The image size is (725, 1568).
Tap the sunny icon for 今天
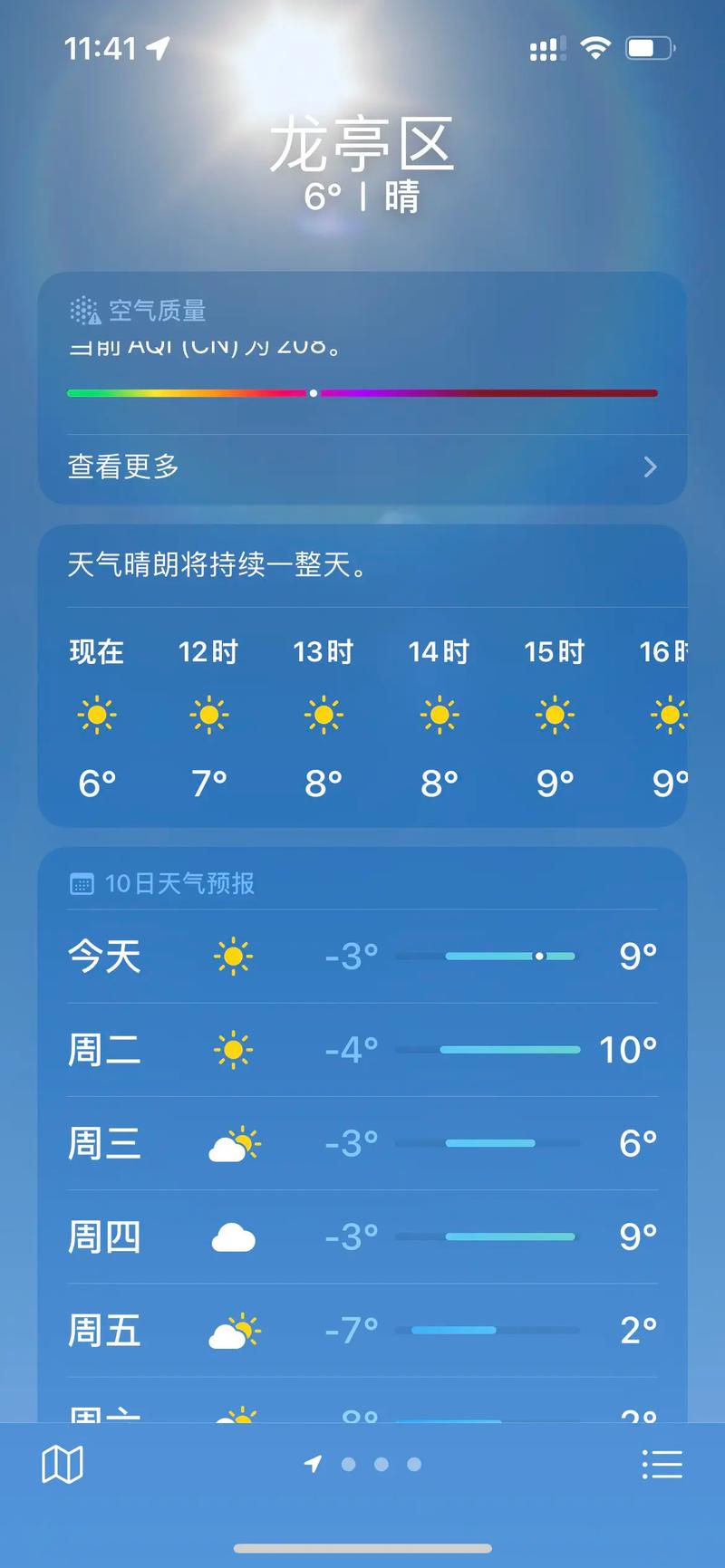234,957
